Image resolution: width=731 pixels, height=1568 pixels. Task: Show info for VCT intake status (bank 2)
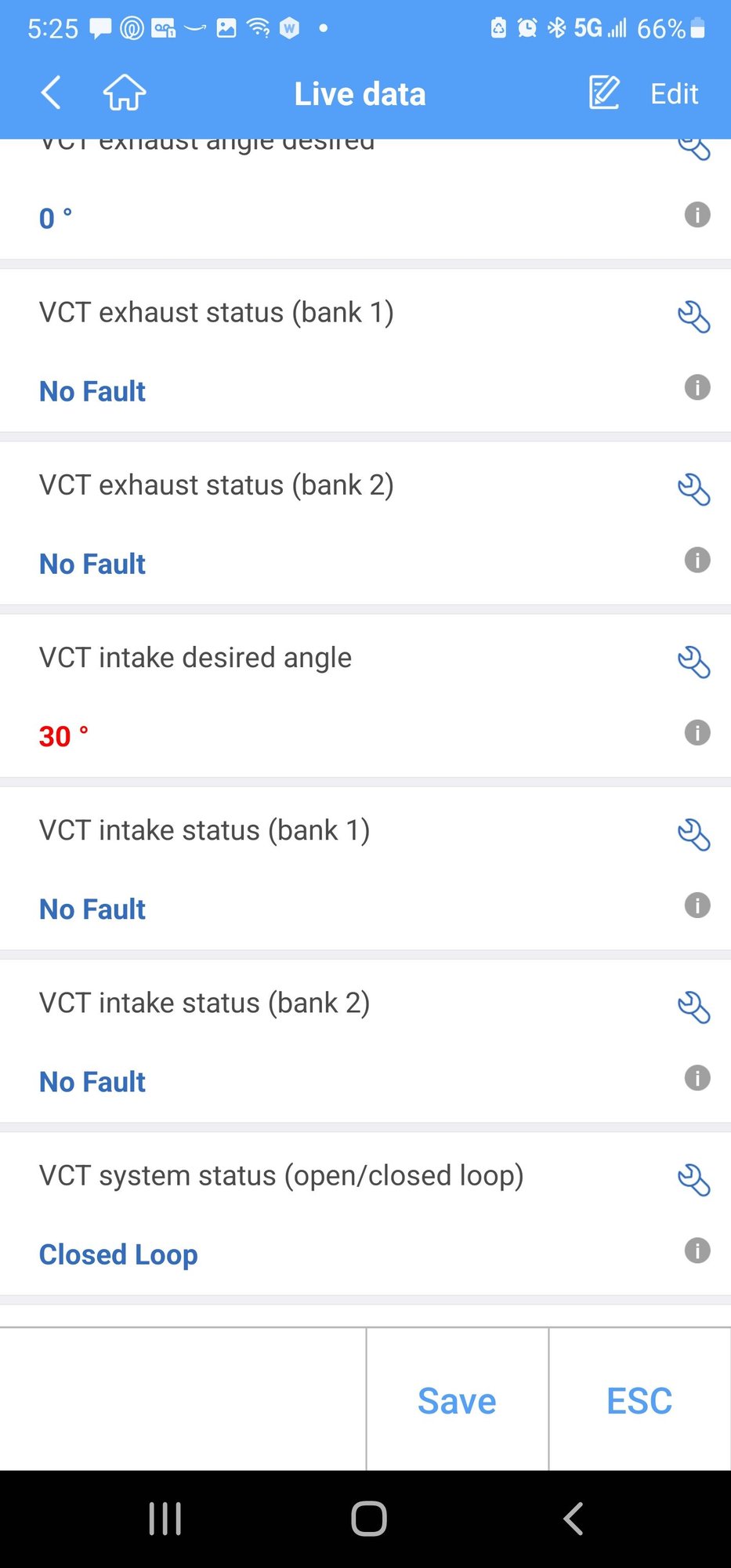coord(697,1077)
